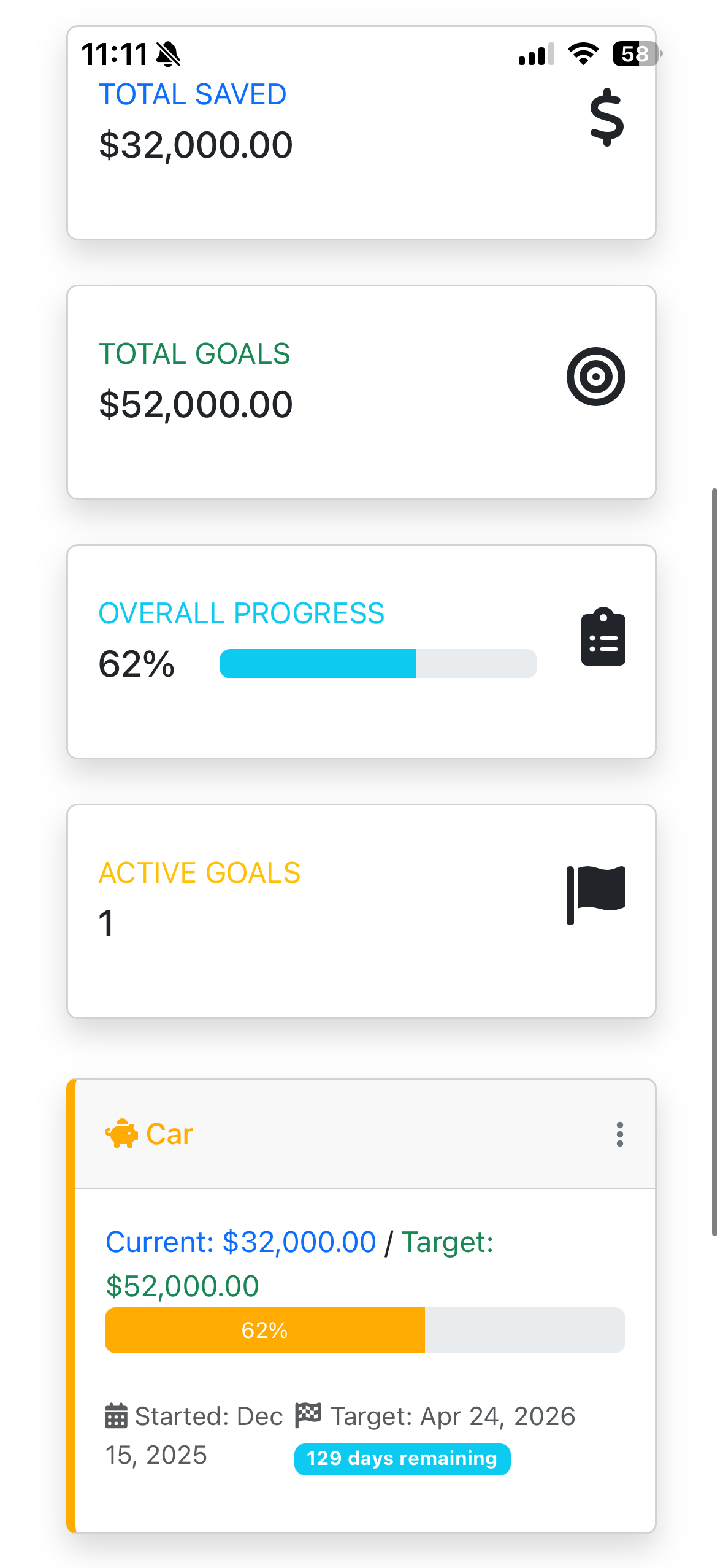This screenshot has height=1568, width=723.
Task: Click the 129 days remaining badge
Action: click(x=402, y=1459)
